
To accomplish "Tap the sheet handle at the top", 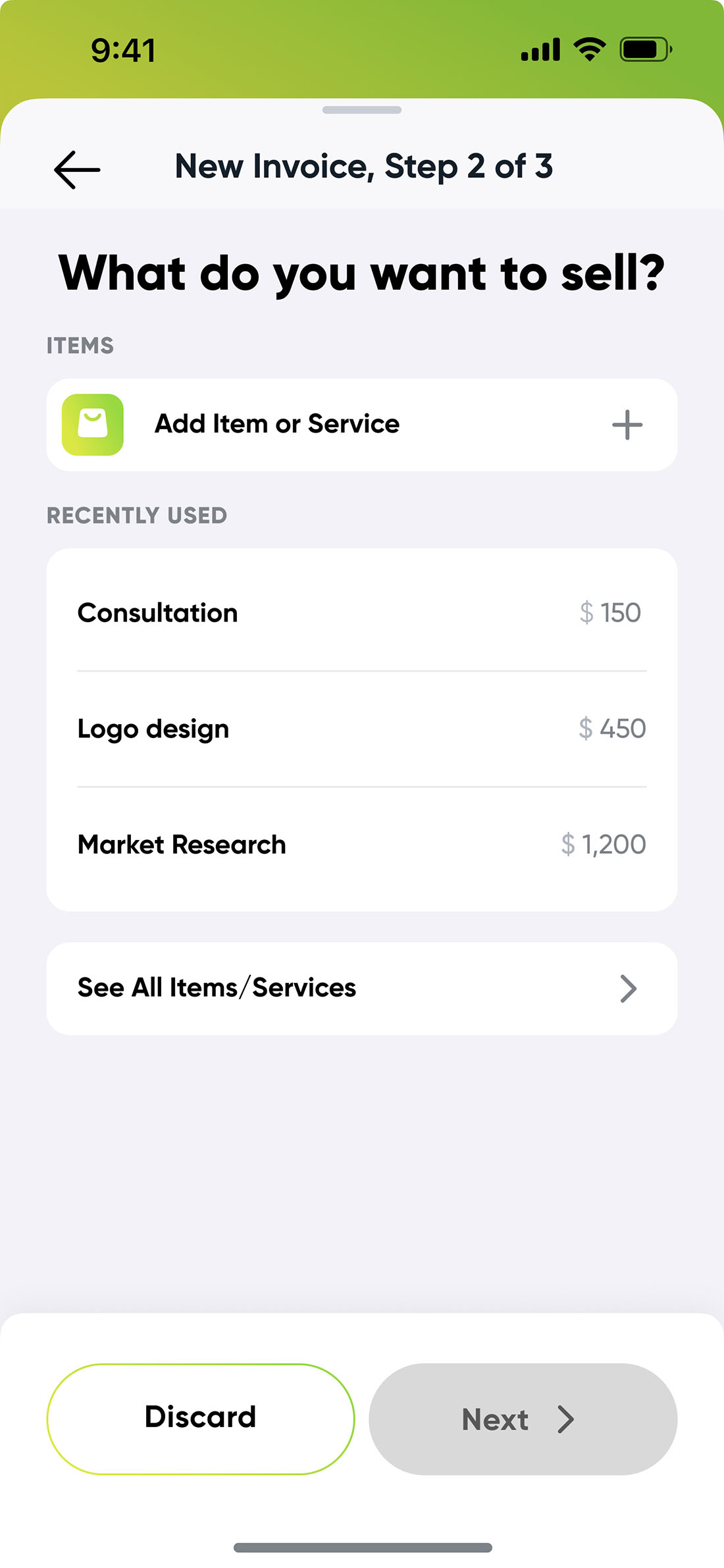I will pyautogui.click(x=362, y=110).
